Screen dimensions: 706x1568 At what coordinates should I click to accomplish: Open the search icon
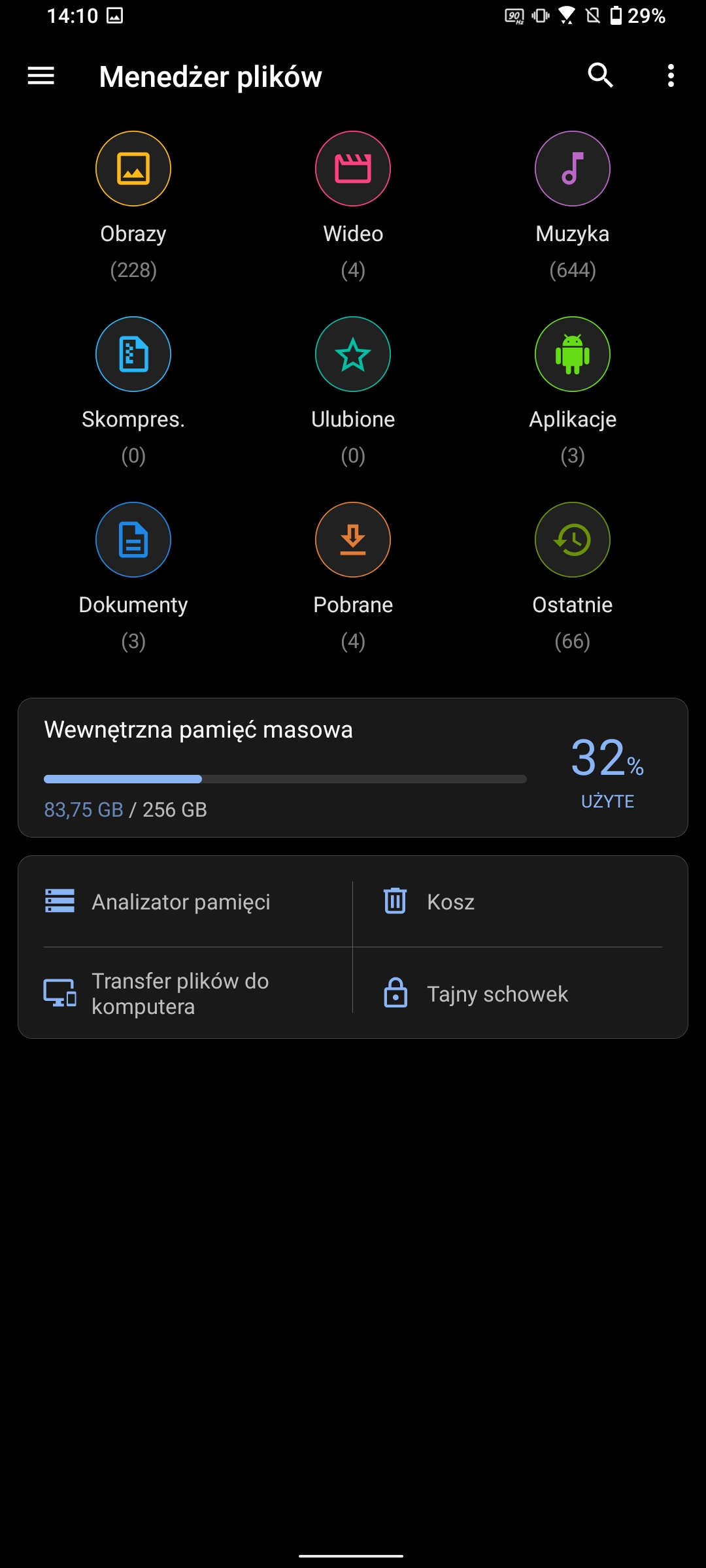click(x=600, y=76)
